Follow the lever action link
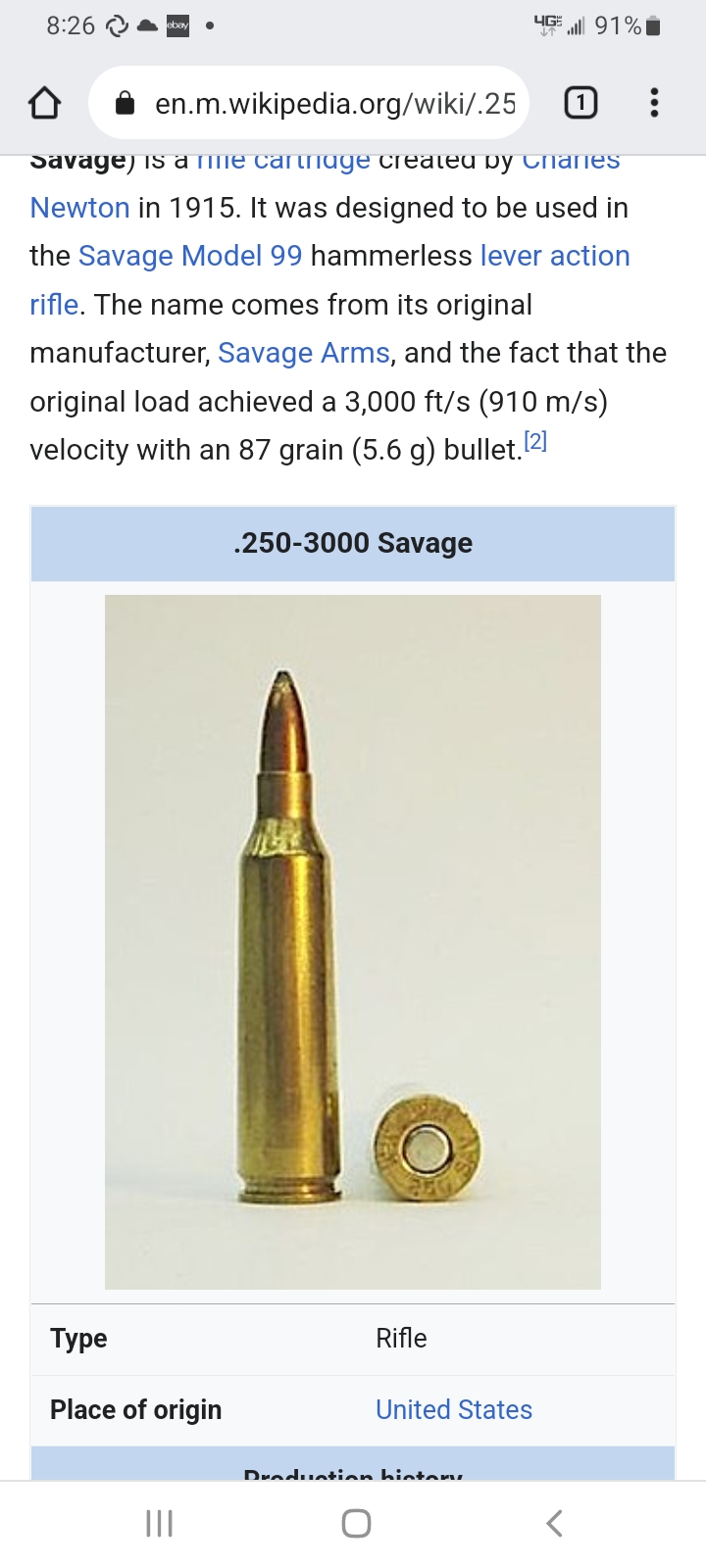Screen dimensions: 706x1568 click(x=555, y=256)
